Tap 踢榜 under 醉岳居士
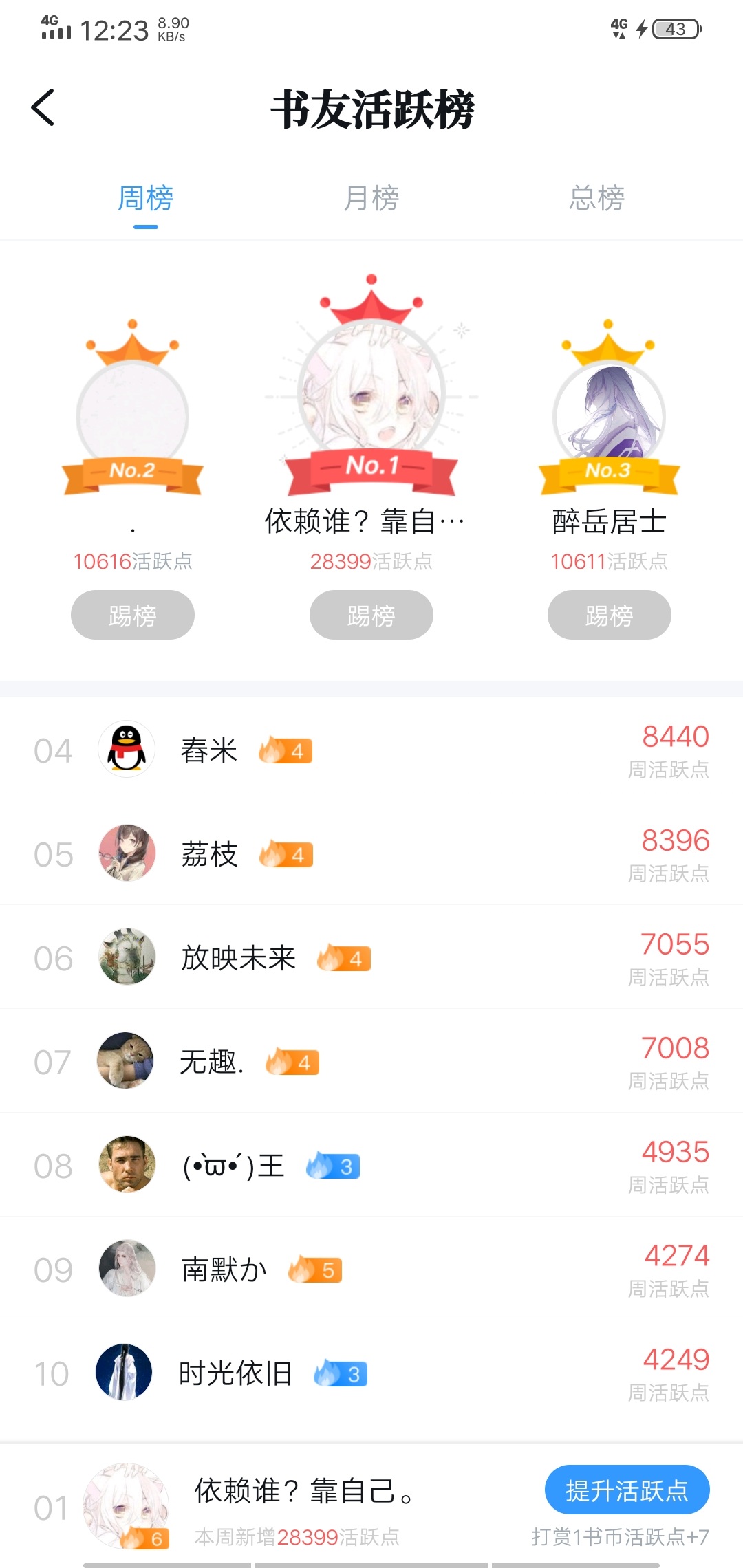The height and width of the screenshot is (1568, 743). (x=609, y=615)
